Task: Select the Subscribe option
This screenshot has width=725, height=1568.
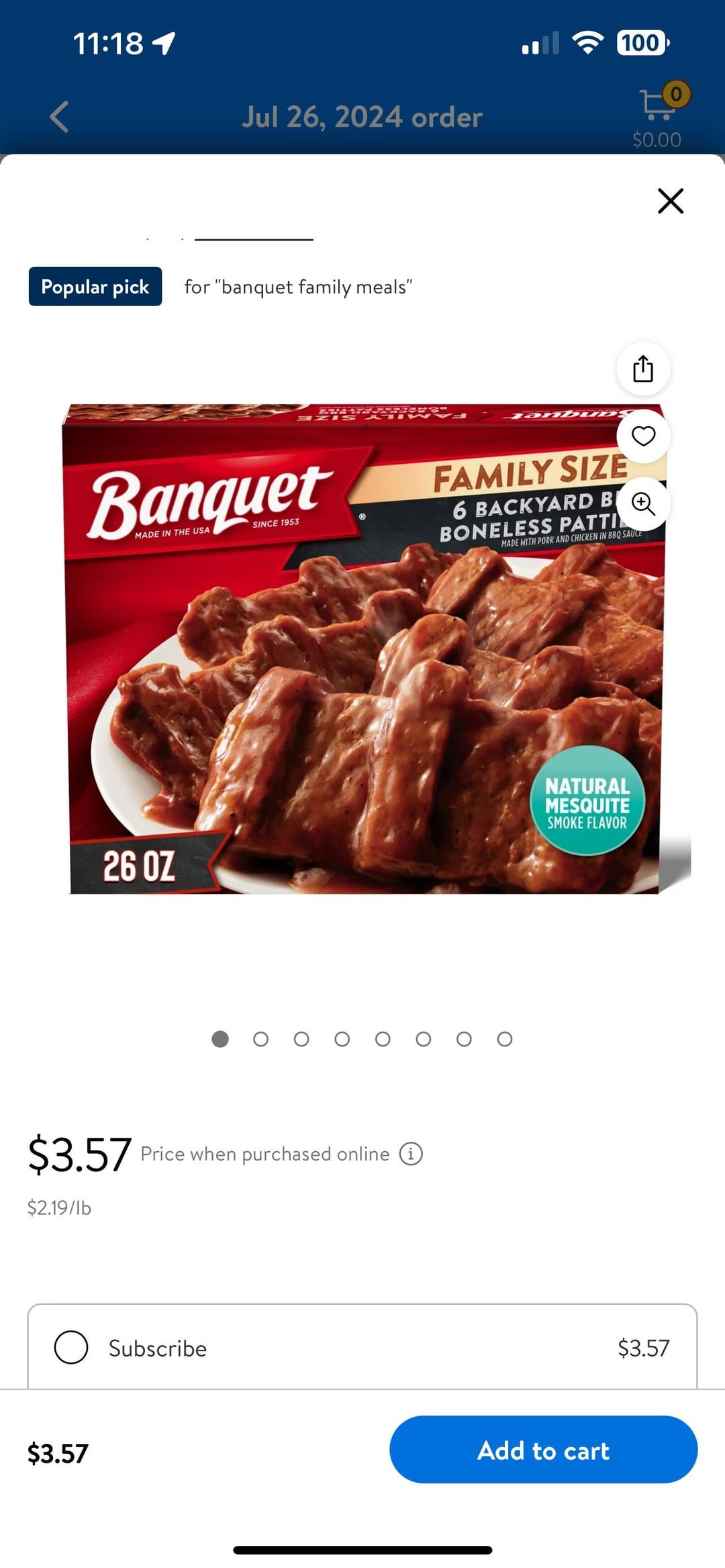Action: pos(71,1347)
